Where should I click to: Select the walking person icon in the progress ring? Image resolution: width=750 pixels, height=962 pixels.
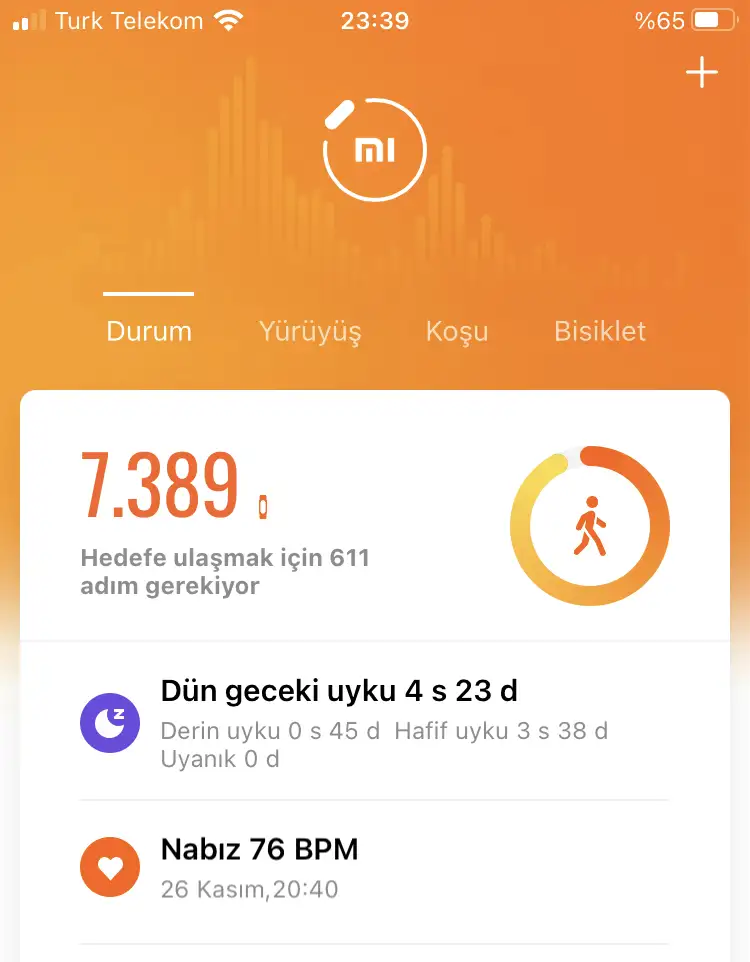(590, 524)
